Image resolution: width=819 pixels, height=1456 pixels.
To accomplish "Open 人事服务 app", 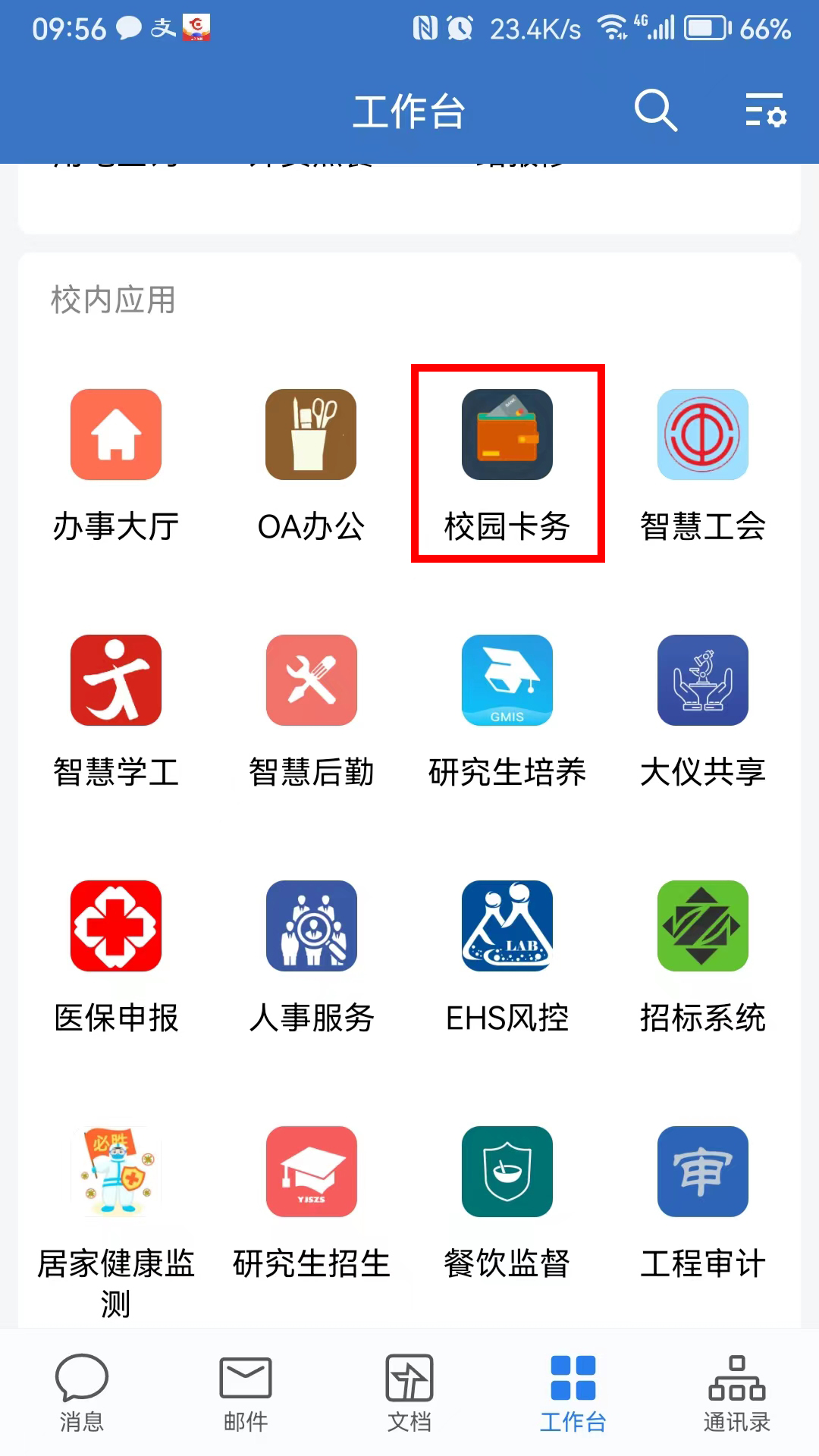I will point(311,926).
